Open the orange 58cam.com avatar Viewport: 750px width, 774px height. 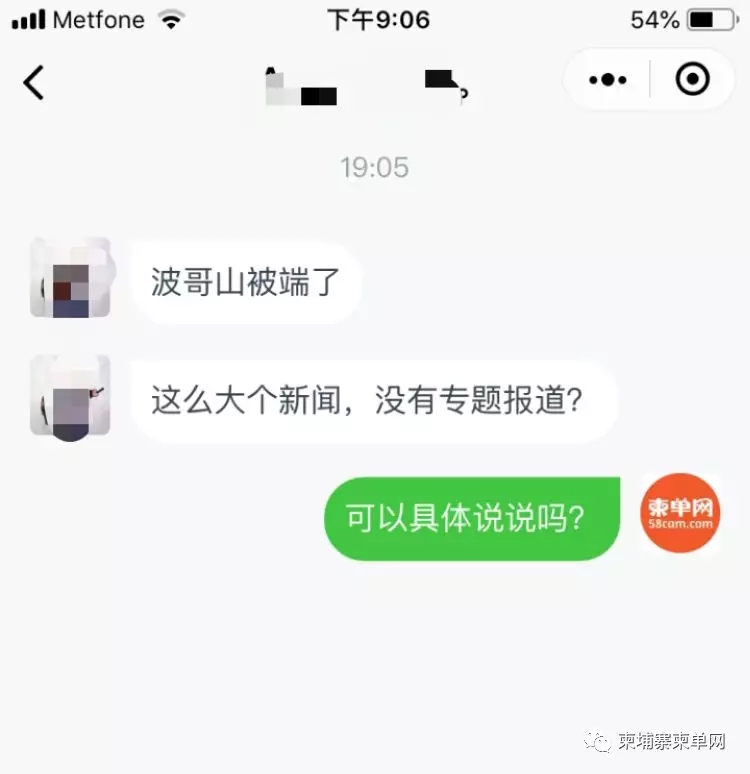pyautogui.click(x=680, y=512)
